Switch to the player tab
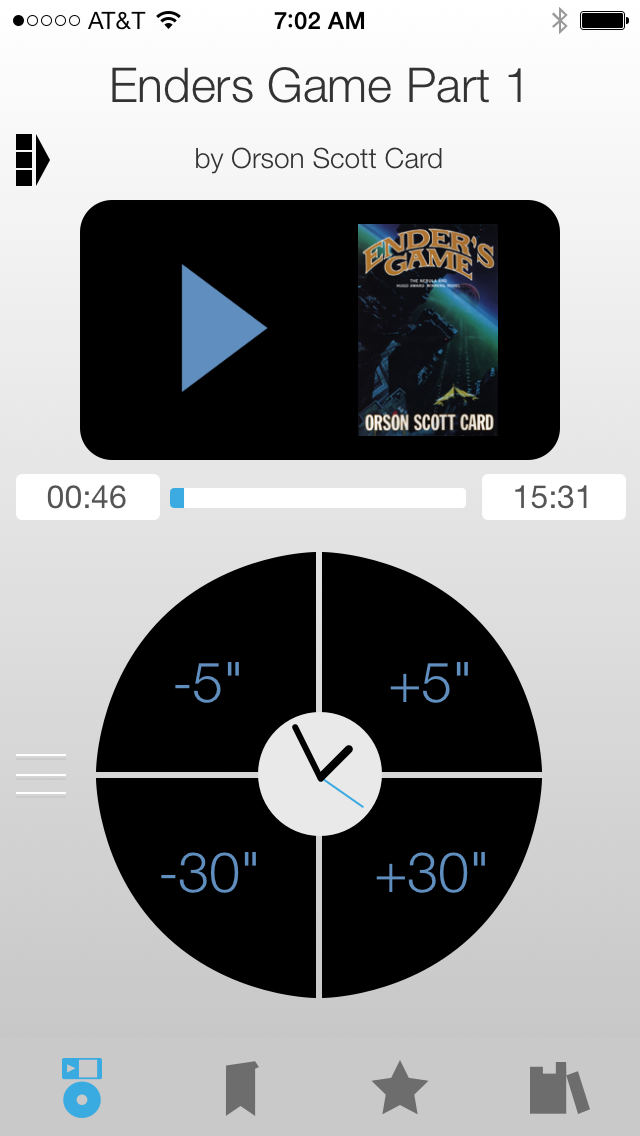 coord(81,1086)
